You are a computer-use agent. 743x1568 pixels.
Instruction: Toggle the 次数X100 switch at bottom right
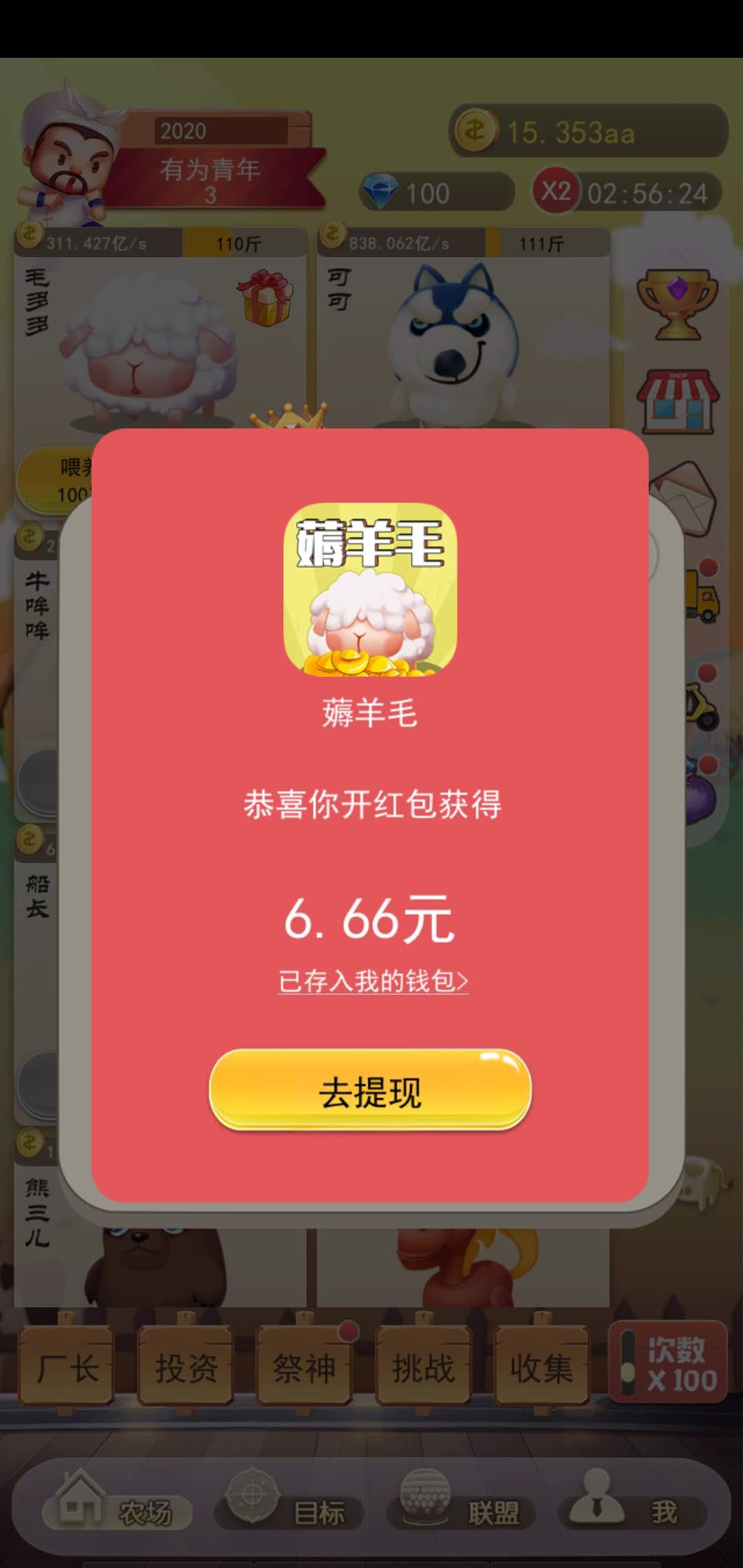click(678, 1369)
